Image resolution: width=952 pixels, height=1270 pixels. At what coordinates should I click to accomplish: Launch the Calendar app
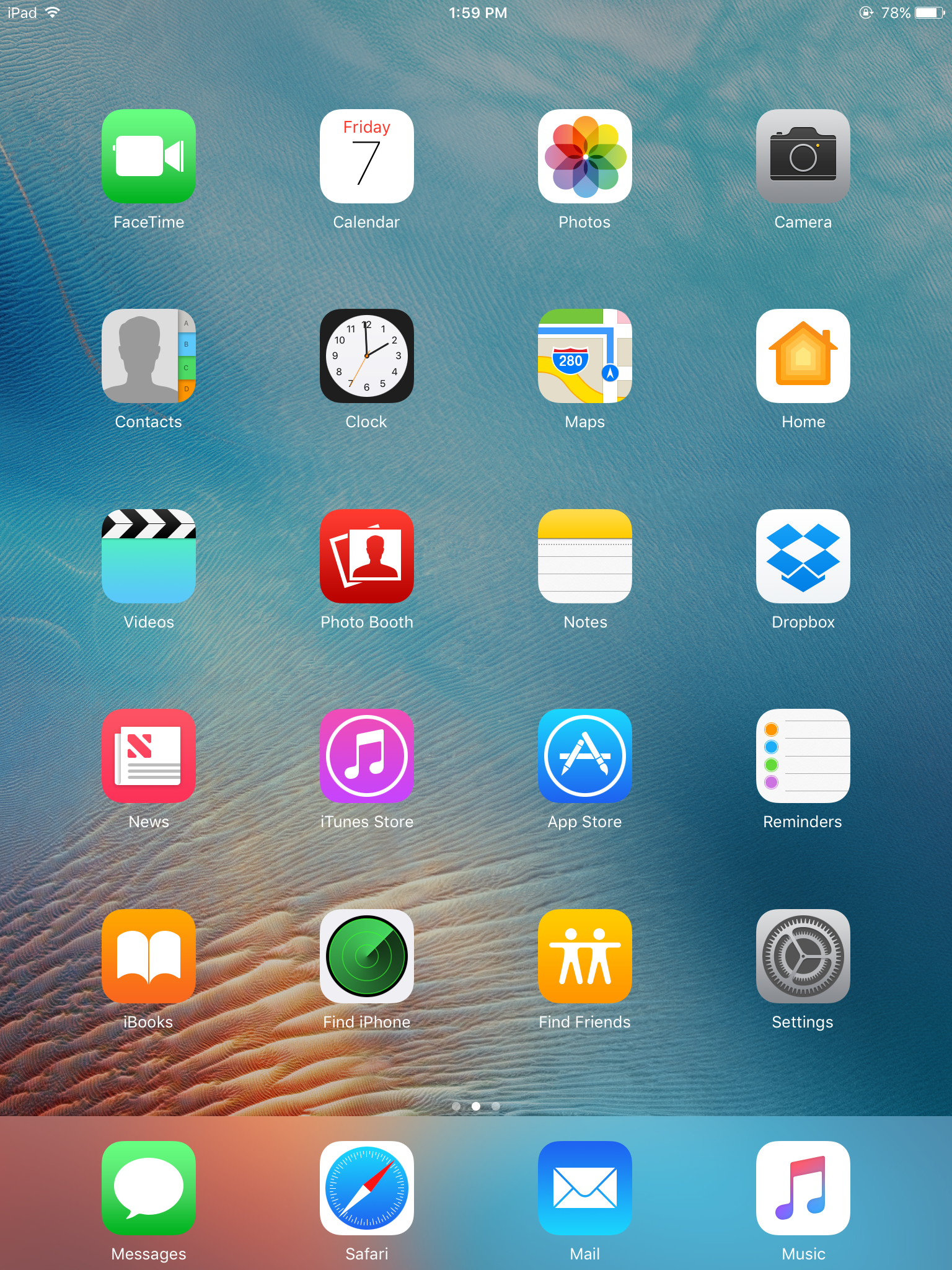tap(367, 156)
